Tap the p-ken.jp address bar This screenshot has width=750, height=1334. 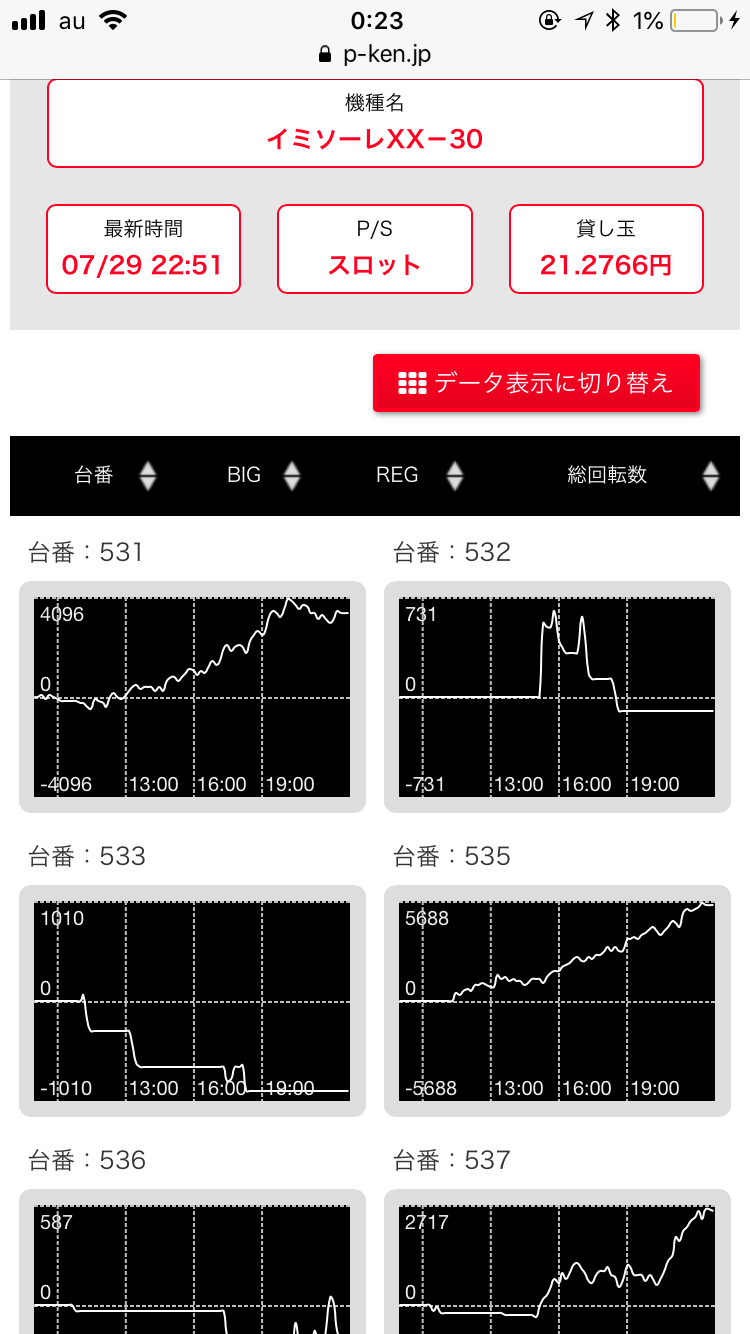tap(375, 54)
